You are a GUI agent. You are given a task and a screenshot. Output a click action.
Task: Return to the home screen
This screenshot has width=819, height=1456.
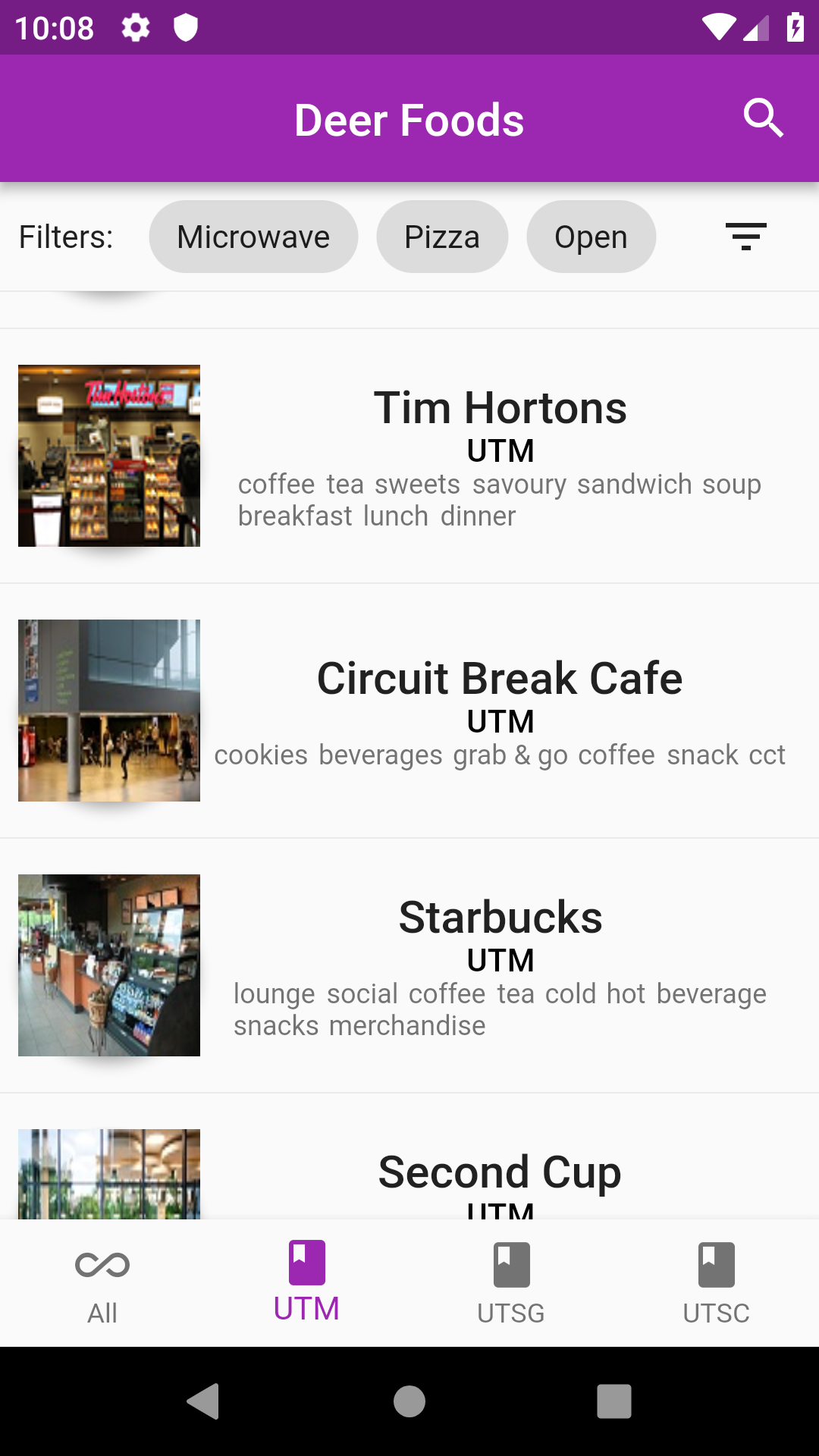(x=409, y=1401)
